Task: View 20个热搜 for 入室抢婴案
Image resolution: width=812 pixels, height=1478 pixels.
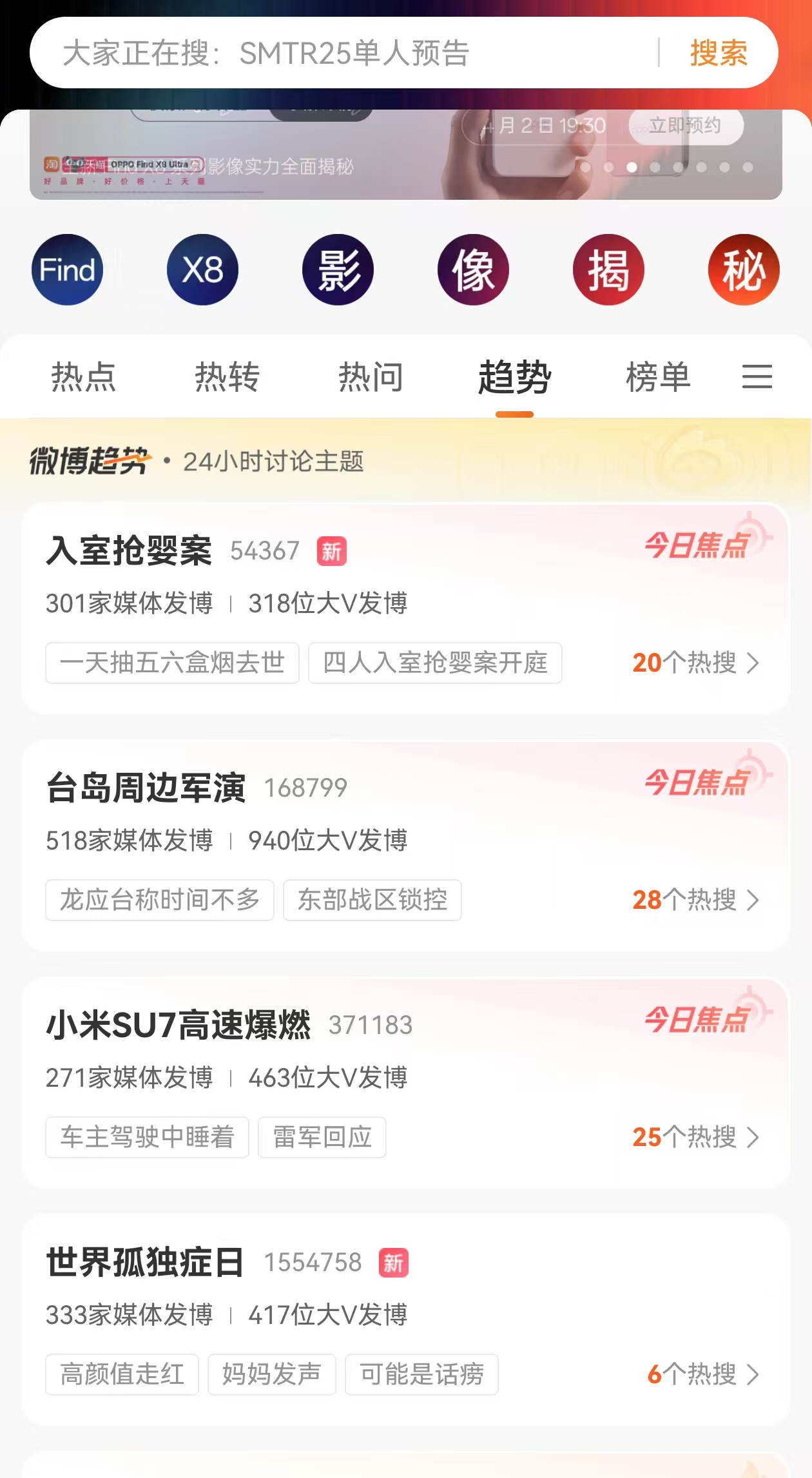Action: tap(695, 663)
